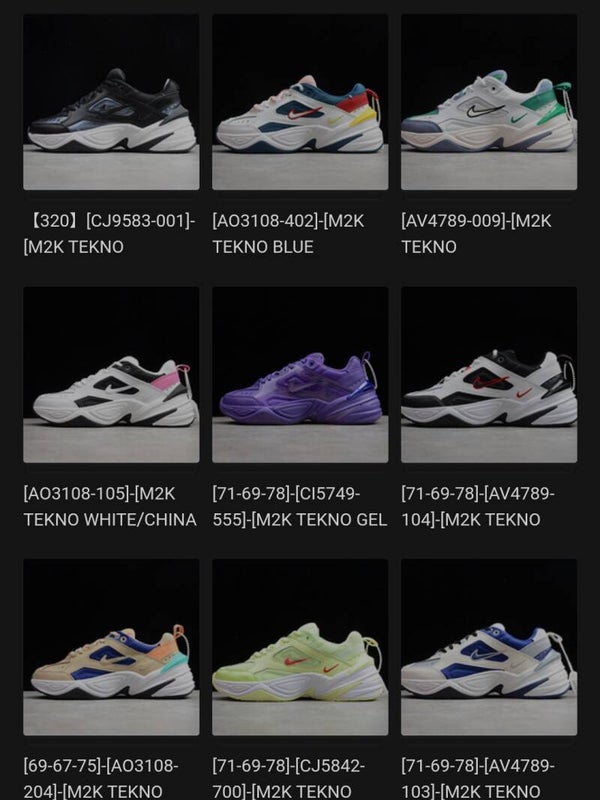This screenshot has width=600, height=800.
Task: View the AV4789-009 M2K Tekno tile
Action: click(489, 103)
